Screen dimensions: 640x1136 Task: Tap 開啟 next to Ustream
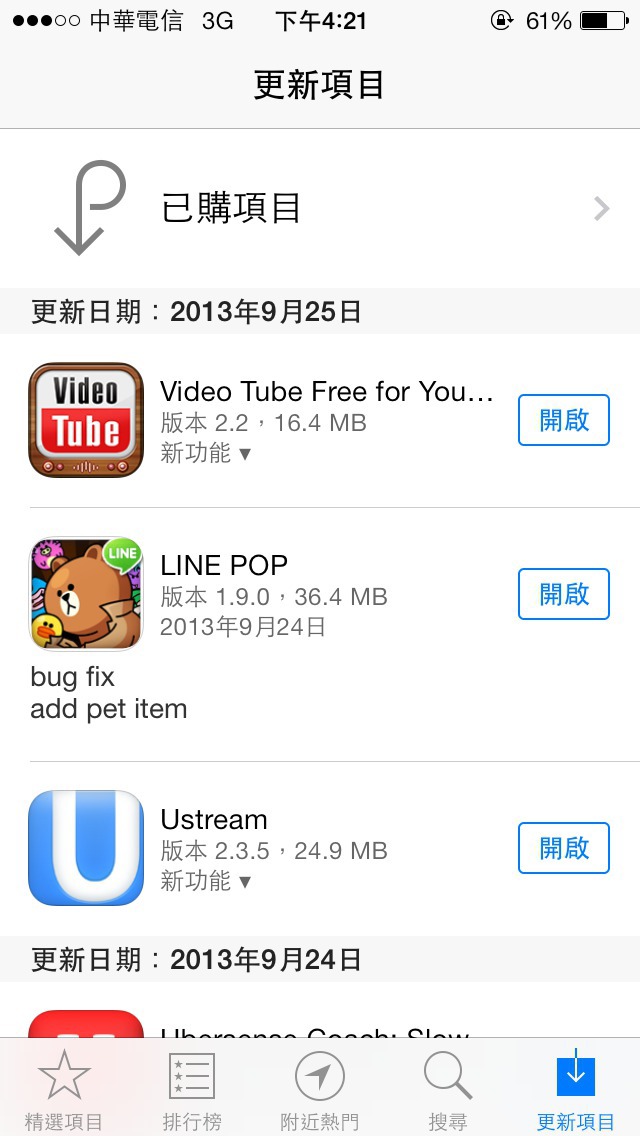point(563,848)
